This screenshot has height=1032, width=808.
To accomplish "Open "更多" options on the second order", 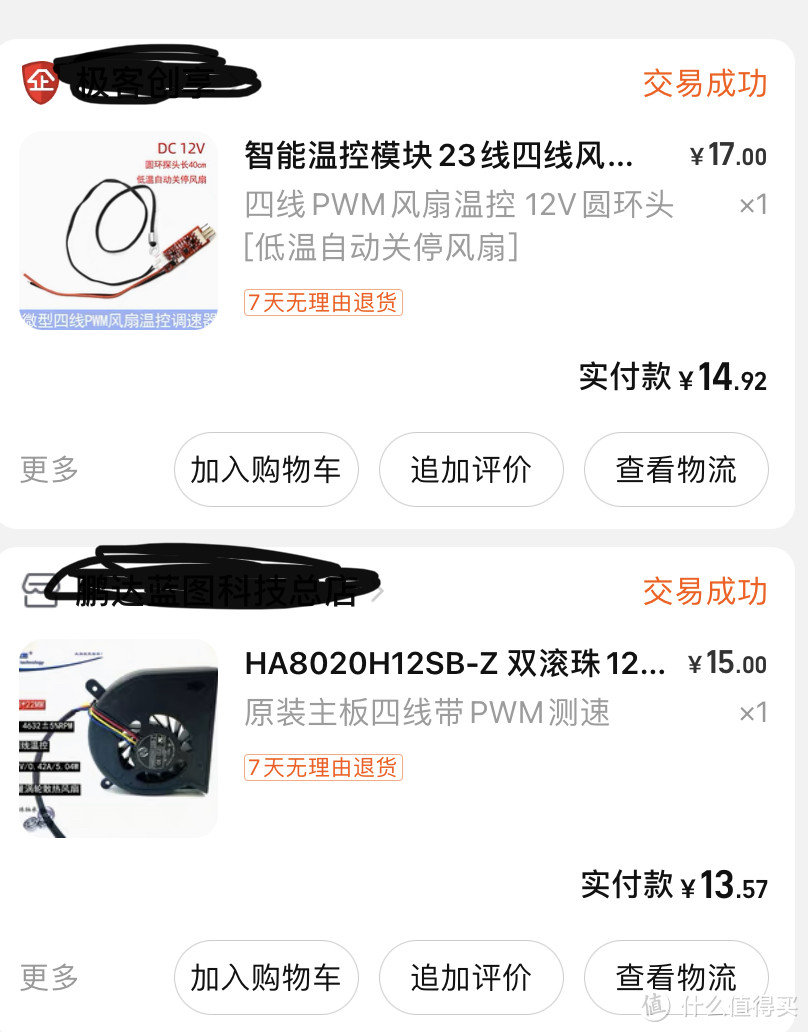I will (47, 977).
